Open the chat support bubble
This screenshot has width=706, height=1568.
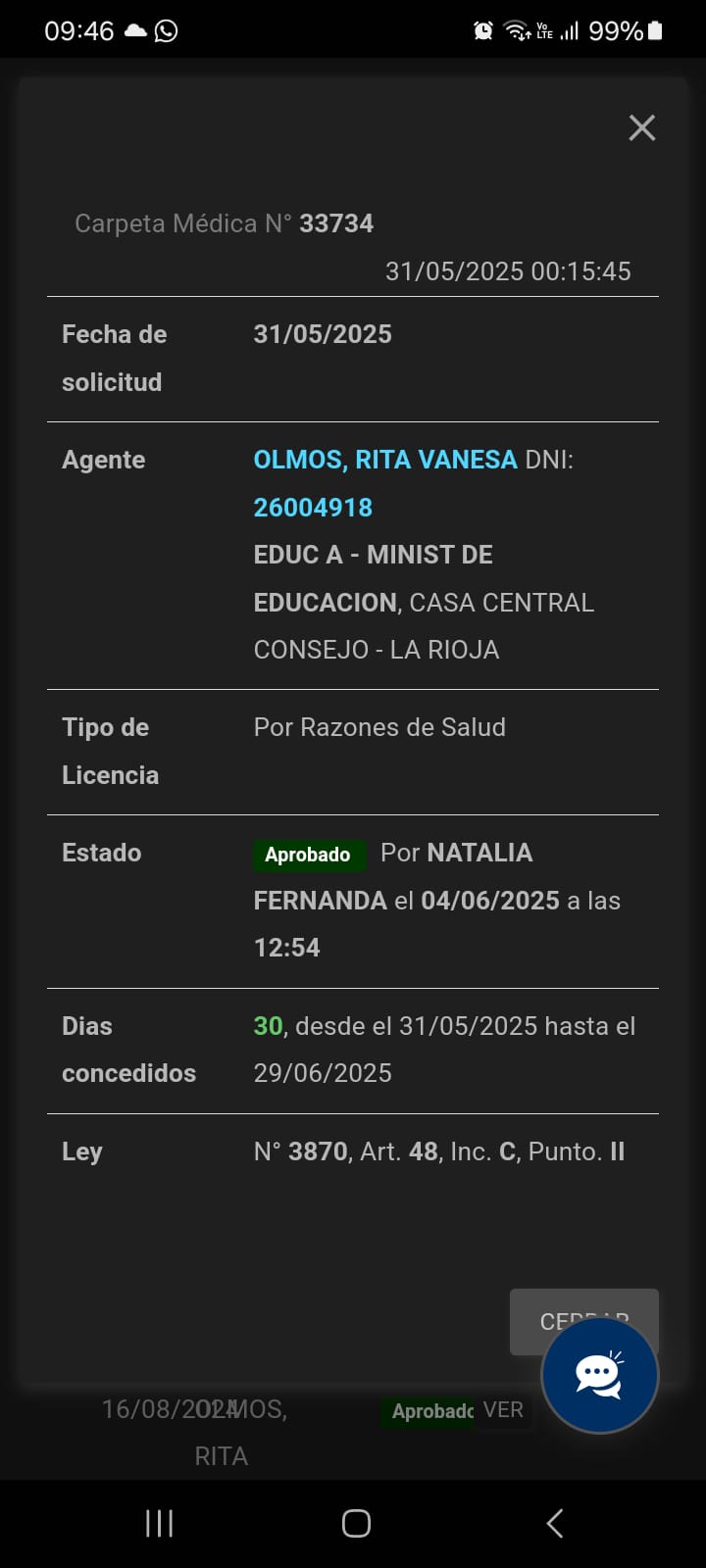tap(599, 1375)
